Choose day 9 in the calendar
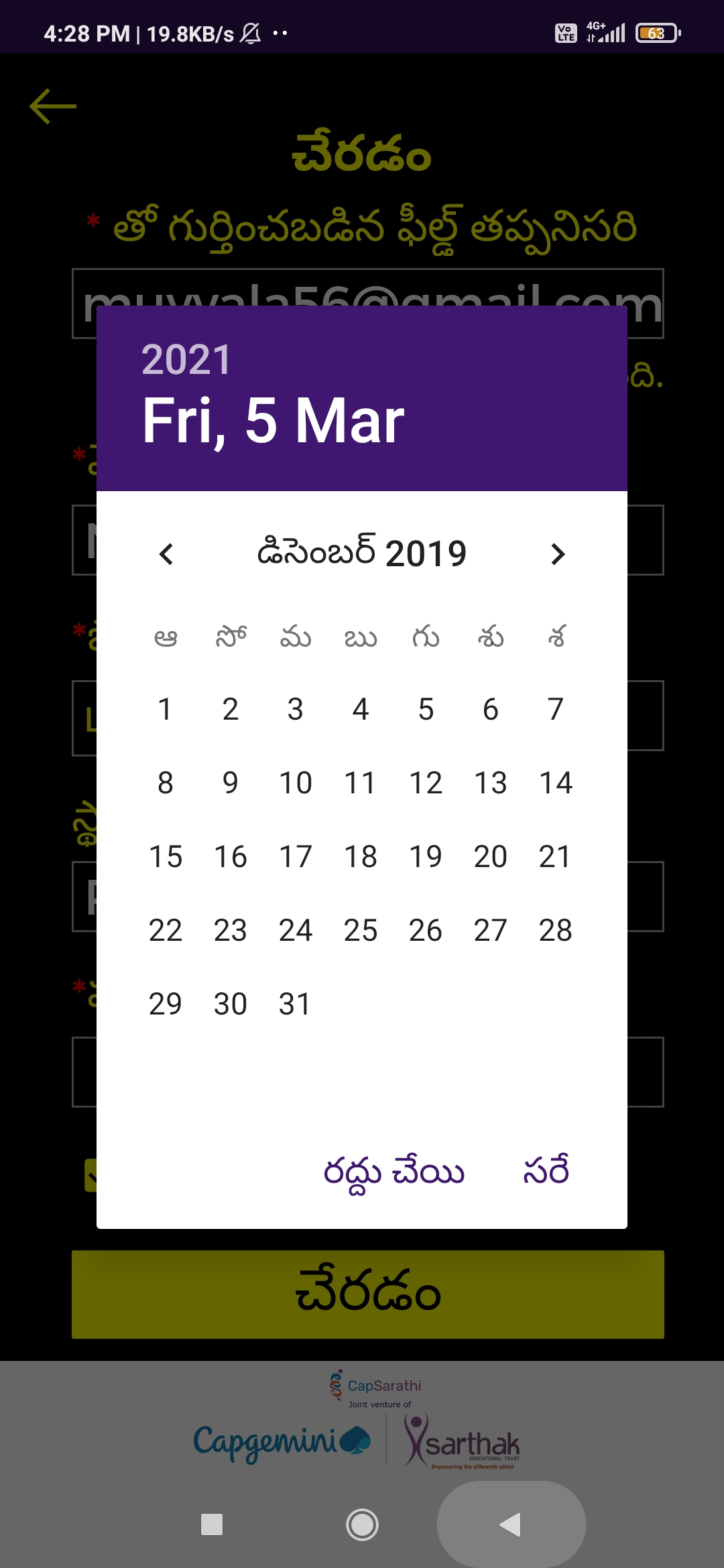This screenshot has height=1568, width=724. click(231, 783)
